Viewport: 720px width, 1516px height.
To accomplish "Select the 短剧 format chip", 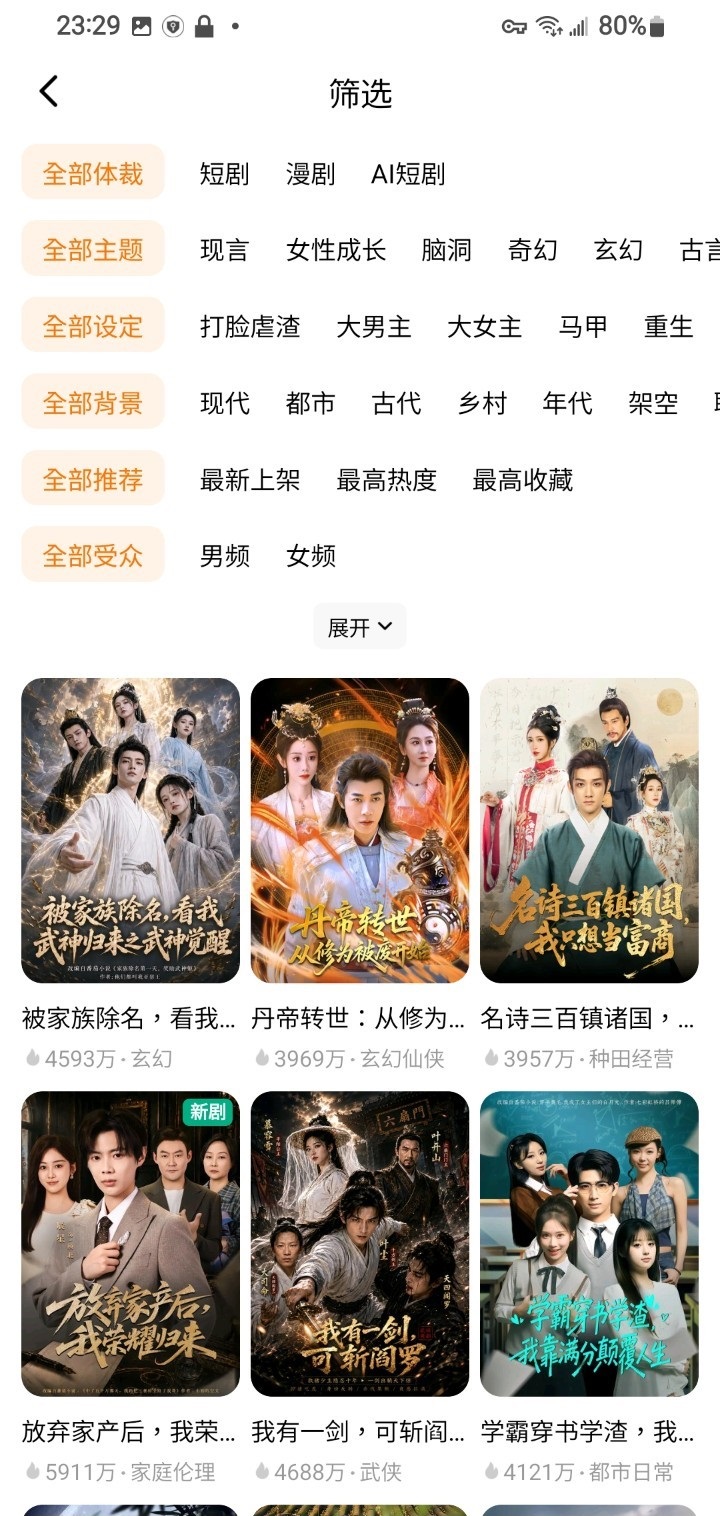I will (x=224, y=174).
